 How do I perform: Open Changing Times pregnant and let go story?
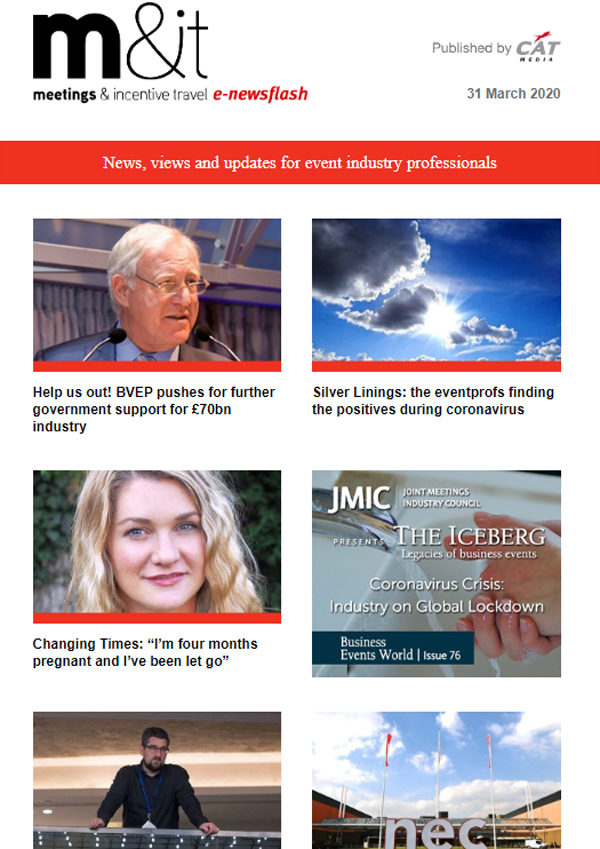point(145,653)
